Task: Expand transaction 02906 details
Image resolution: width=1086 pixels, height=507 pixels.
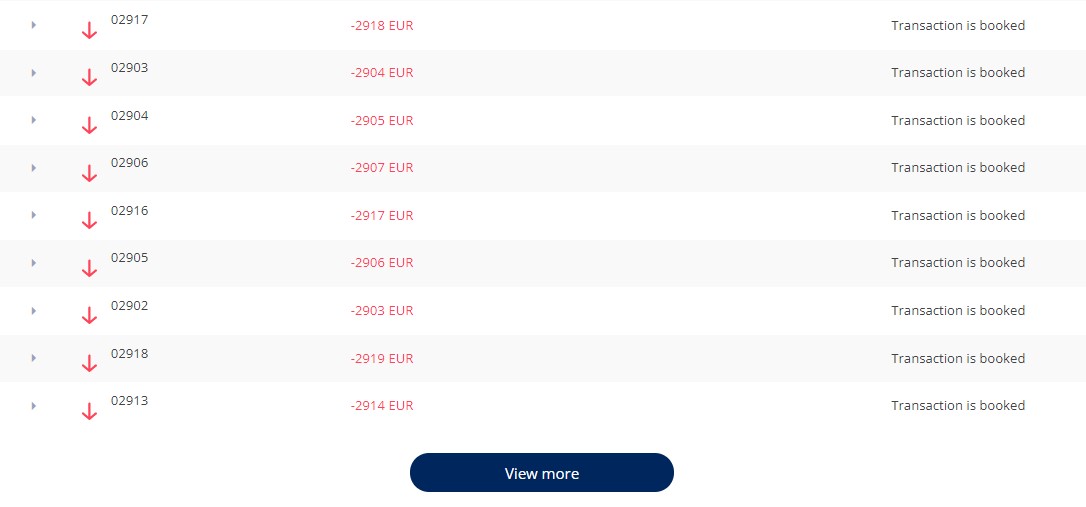Action: (33, 168)
